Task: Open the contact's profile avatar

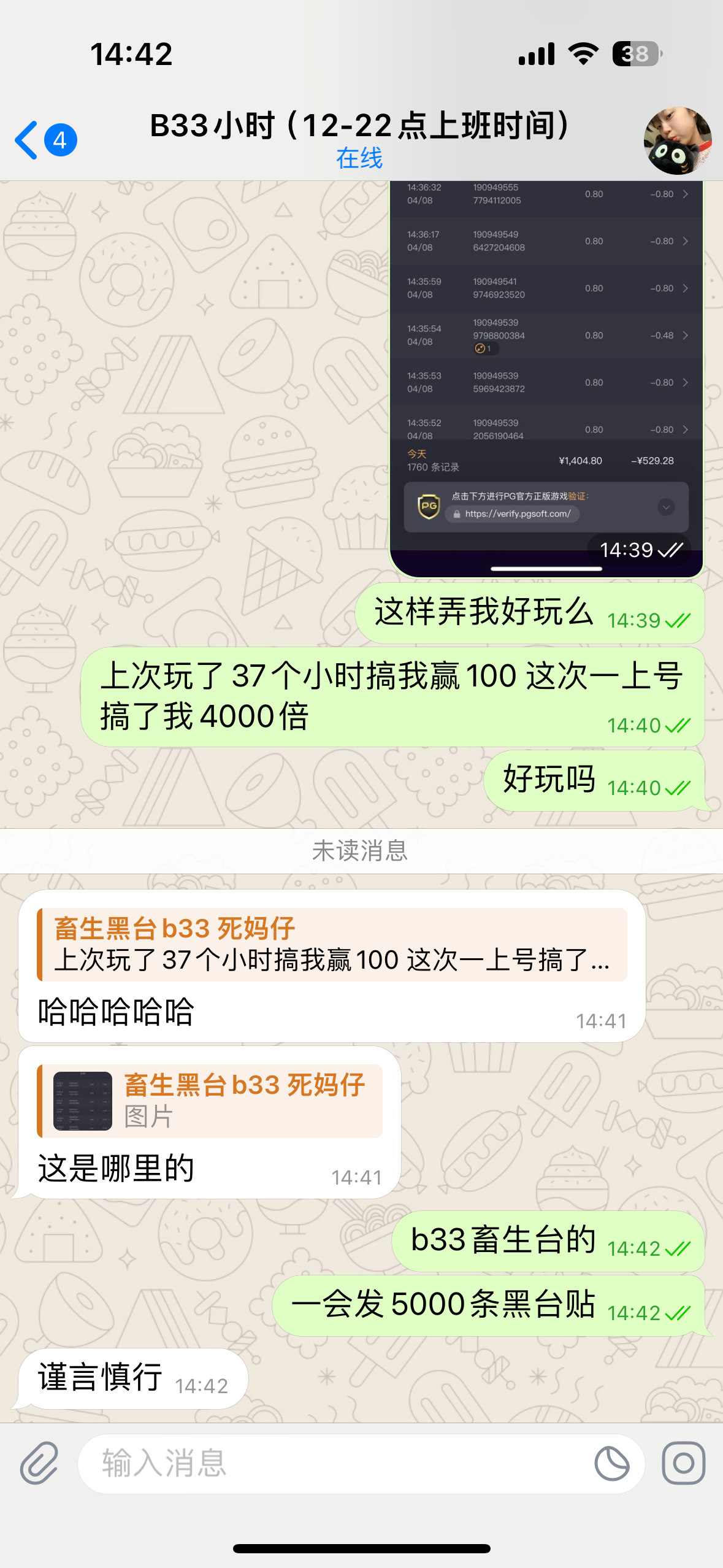Action: [677, 140]
